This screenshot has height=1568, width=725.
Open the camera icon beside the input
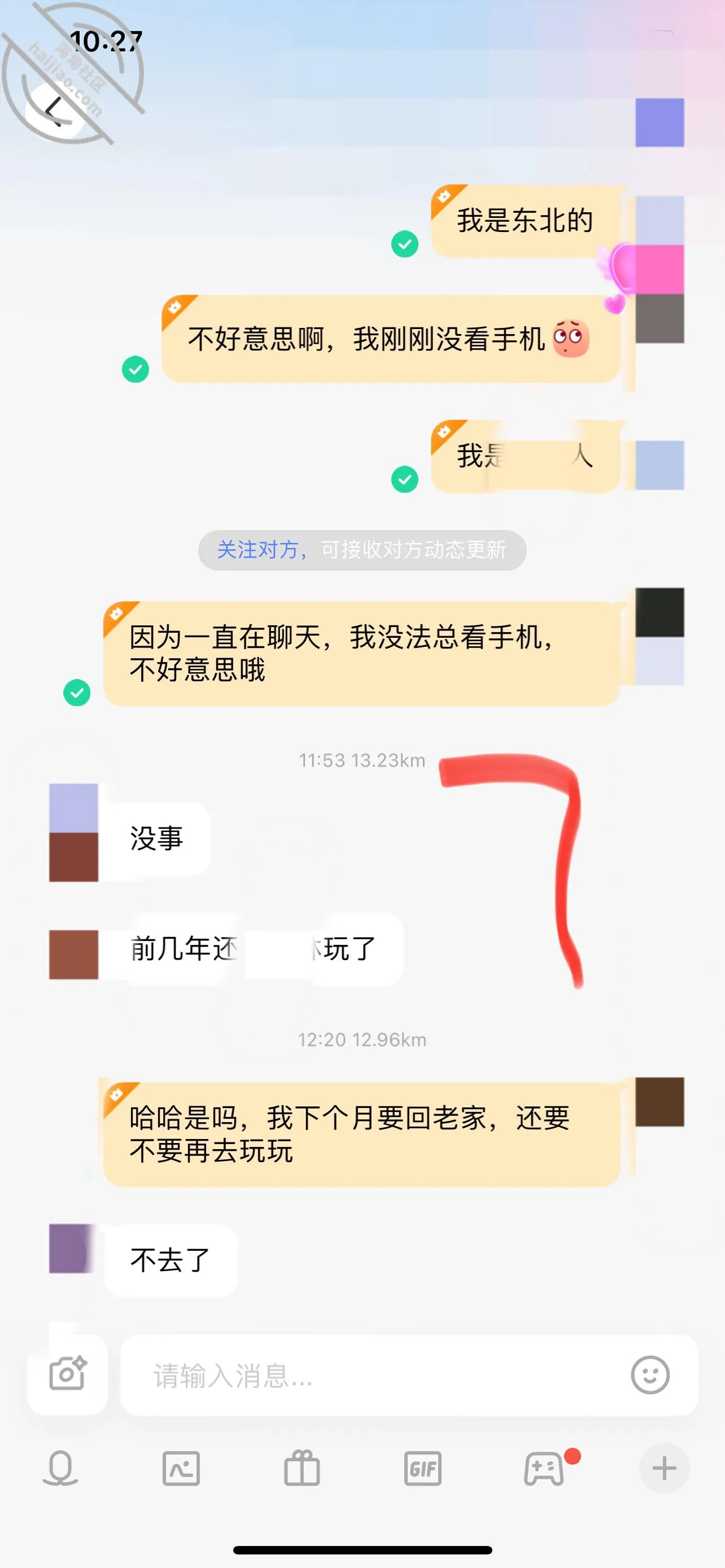(68, 1374)
